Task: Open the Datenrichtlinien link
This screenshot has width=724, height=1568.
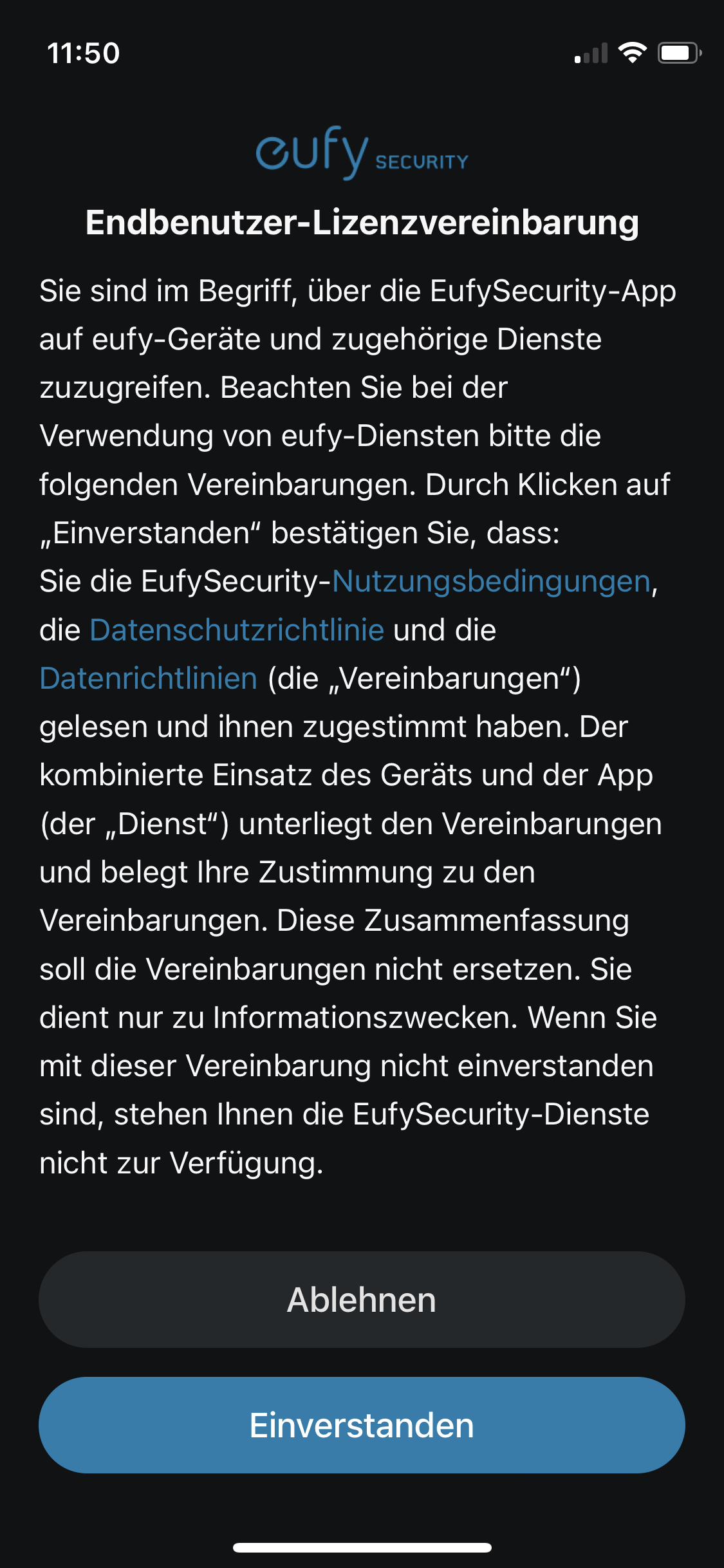Action: [x=149, y=678]
